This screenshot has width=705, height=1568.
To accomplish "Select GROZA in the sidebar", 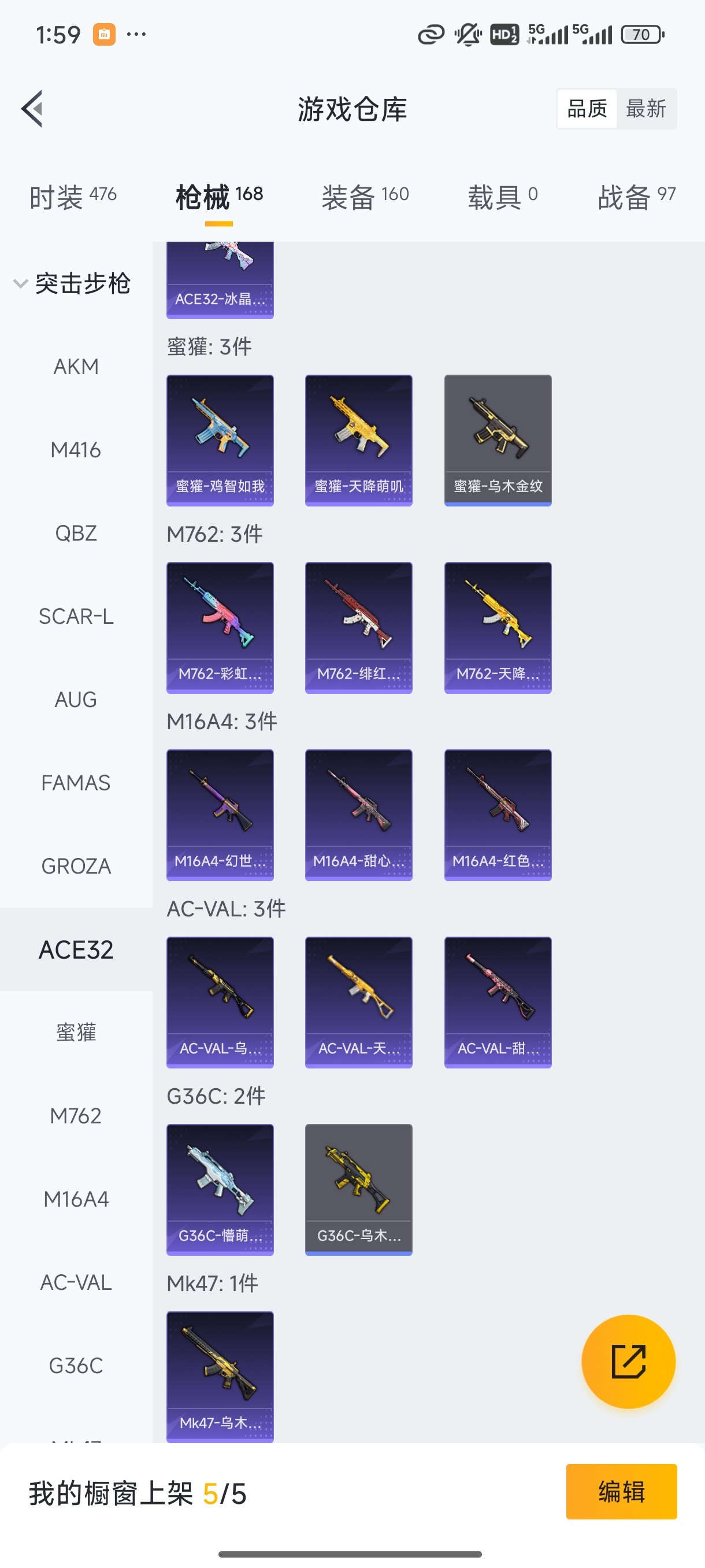I will click(x=76, y=866).
